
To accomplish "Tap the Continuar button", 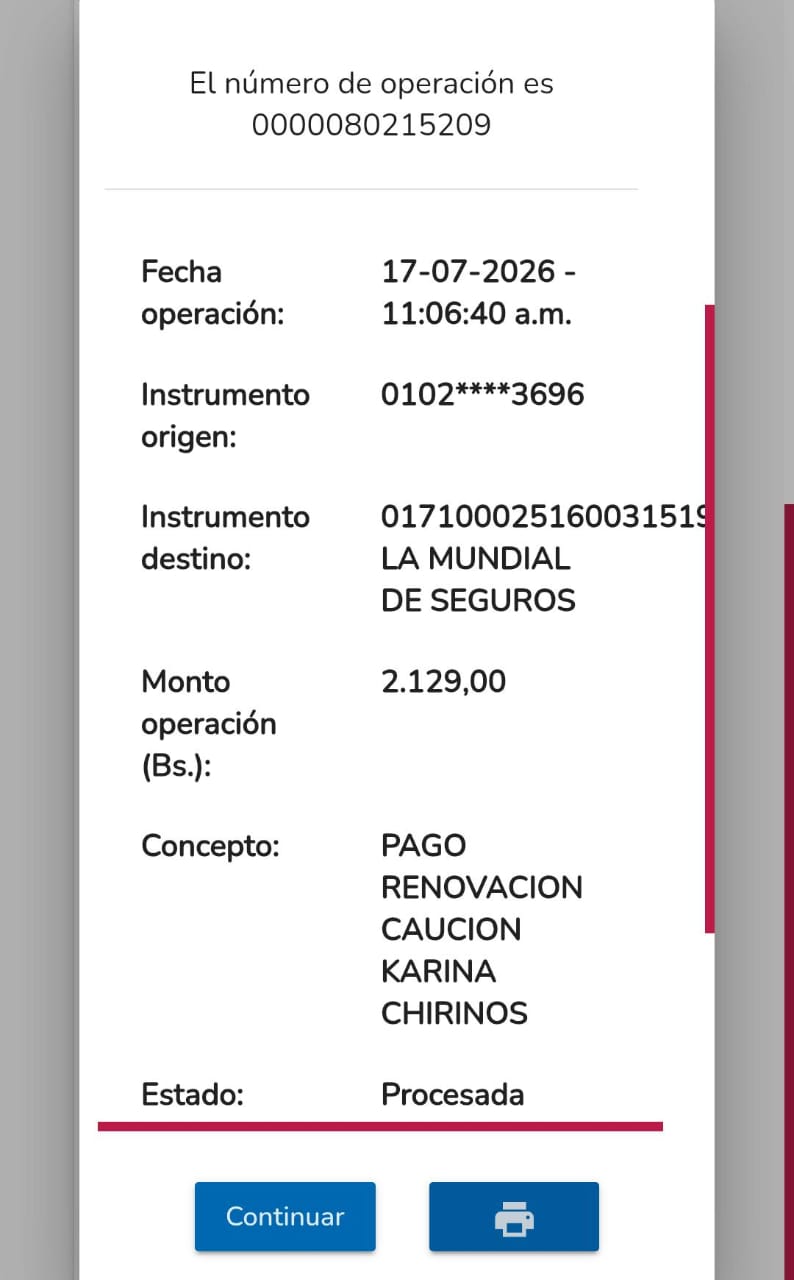I will point(285,1216).
